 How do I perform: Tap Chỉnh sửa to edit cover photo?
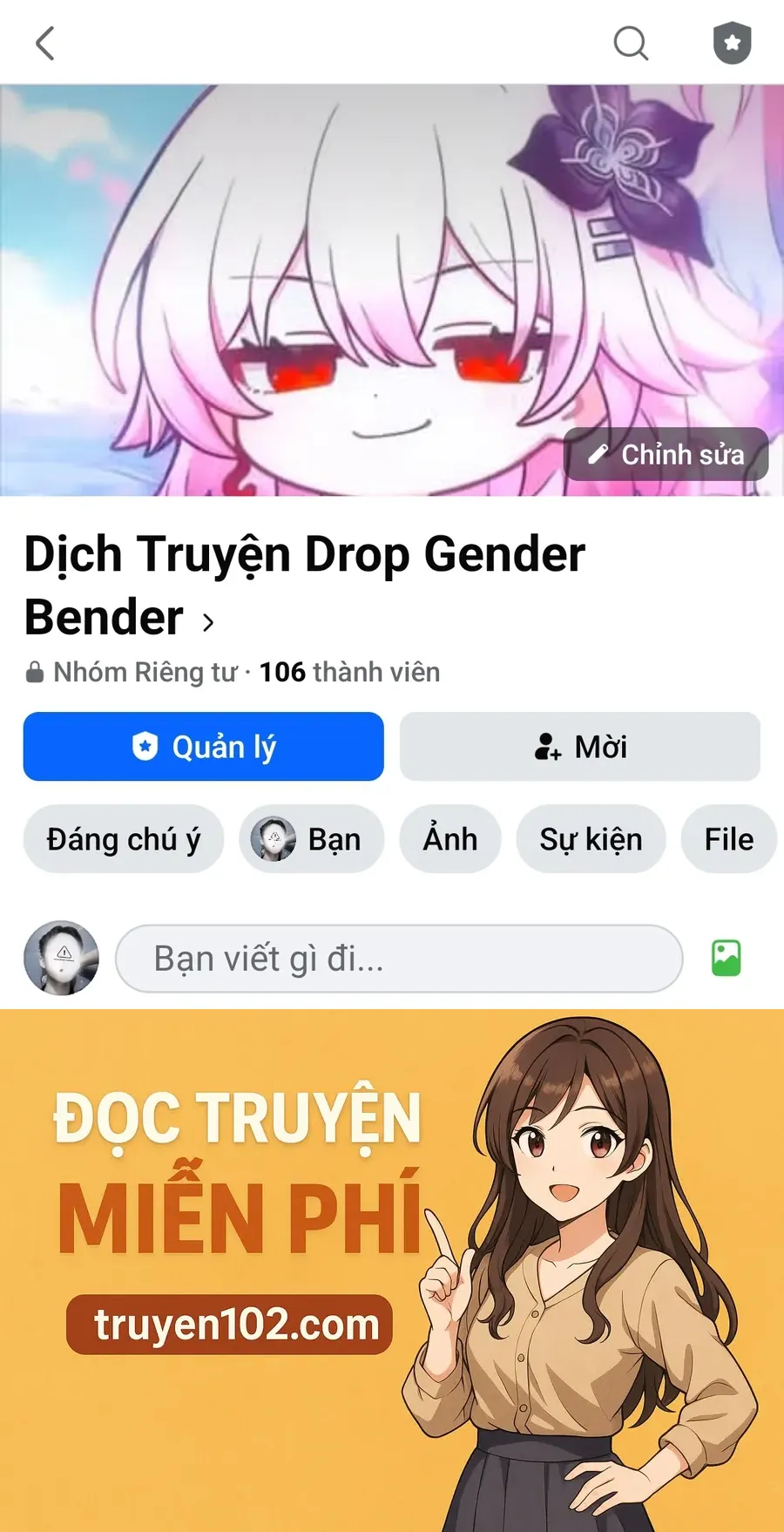[x=666, y=454]
